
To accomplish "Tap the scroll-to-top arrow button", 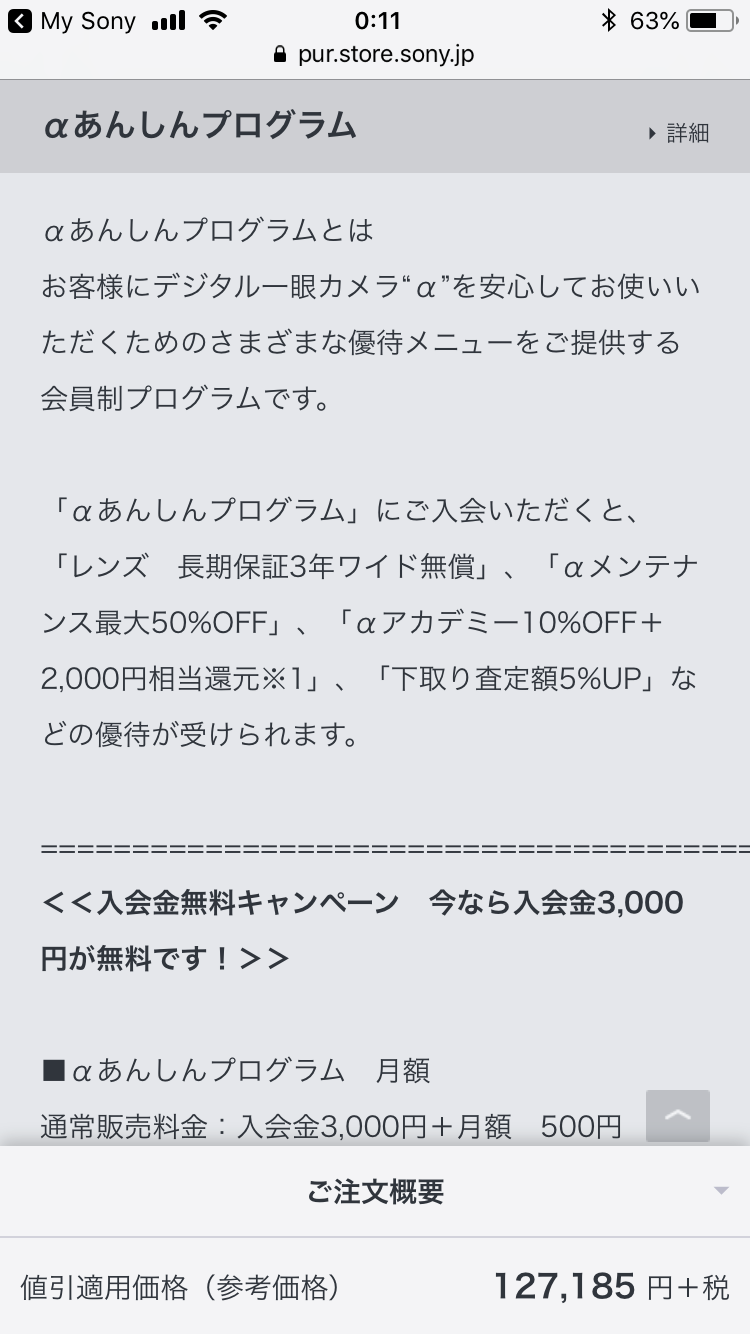I will point(678,1116).
